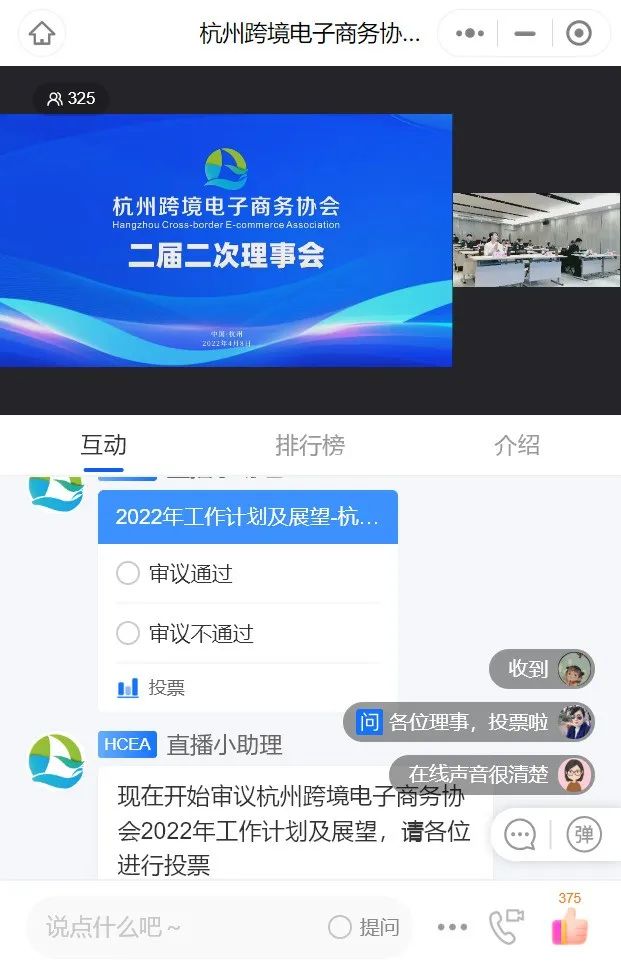Open the live stream video player

coord(226,240)
